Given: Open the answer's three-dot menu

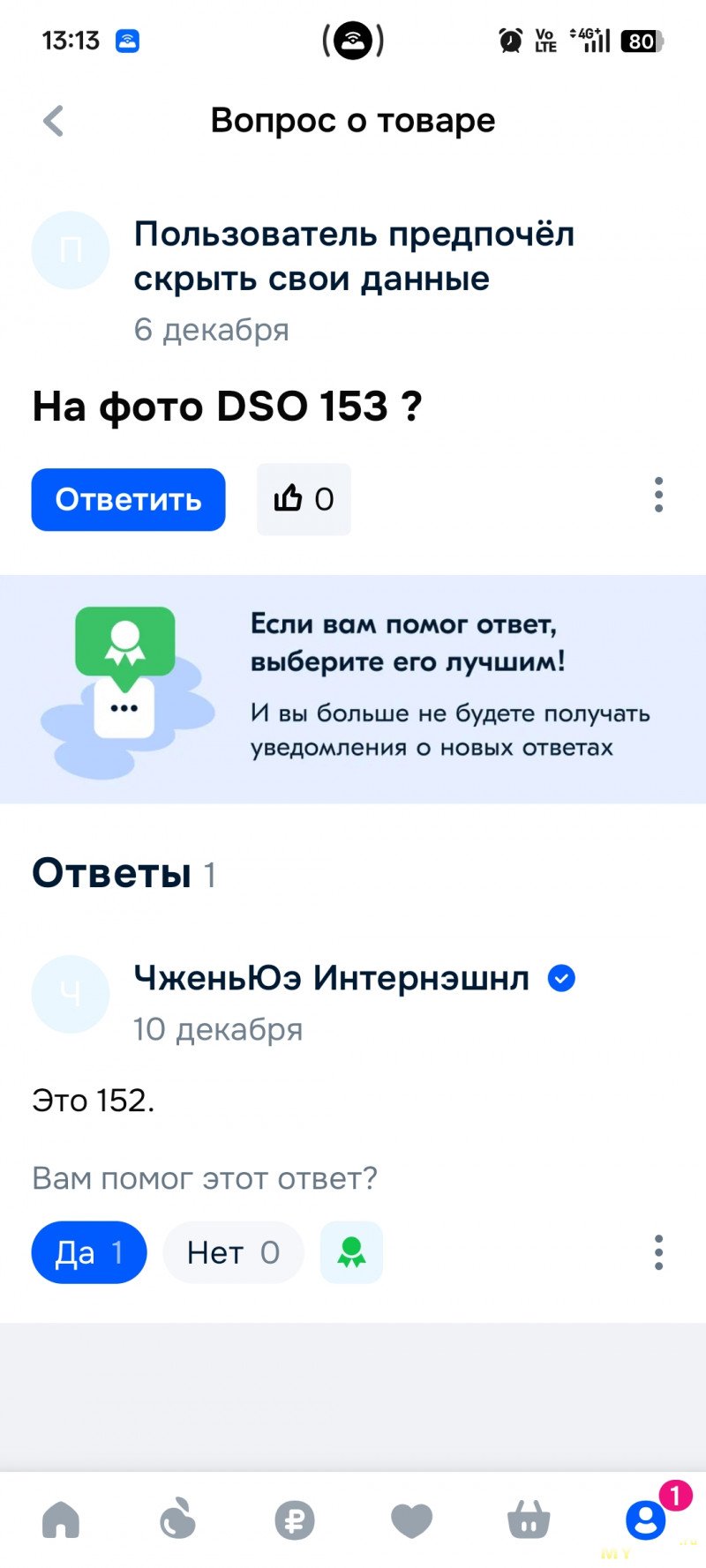Looking at the screenshot, I should [x=658, y=1252].
